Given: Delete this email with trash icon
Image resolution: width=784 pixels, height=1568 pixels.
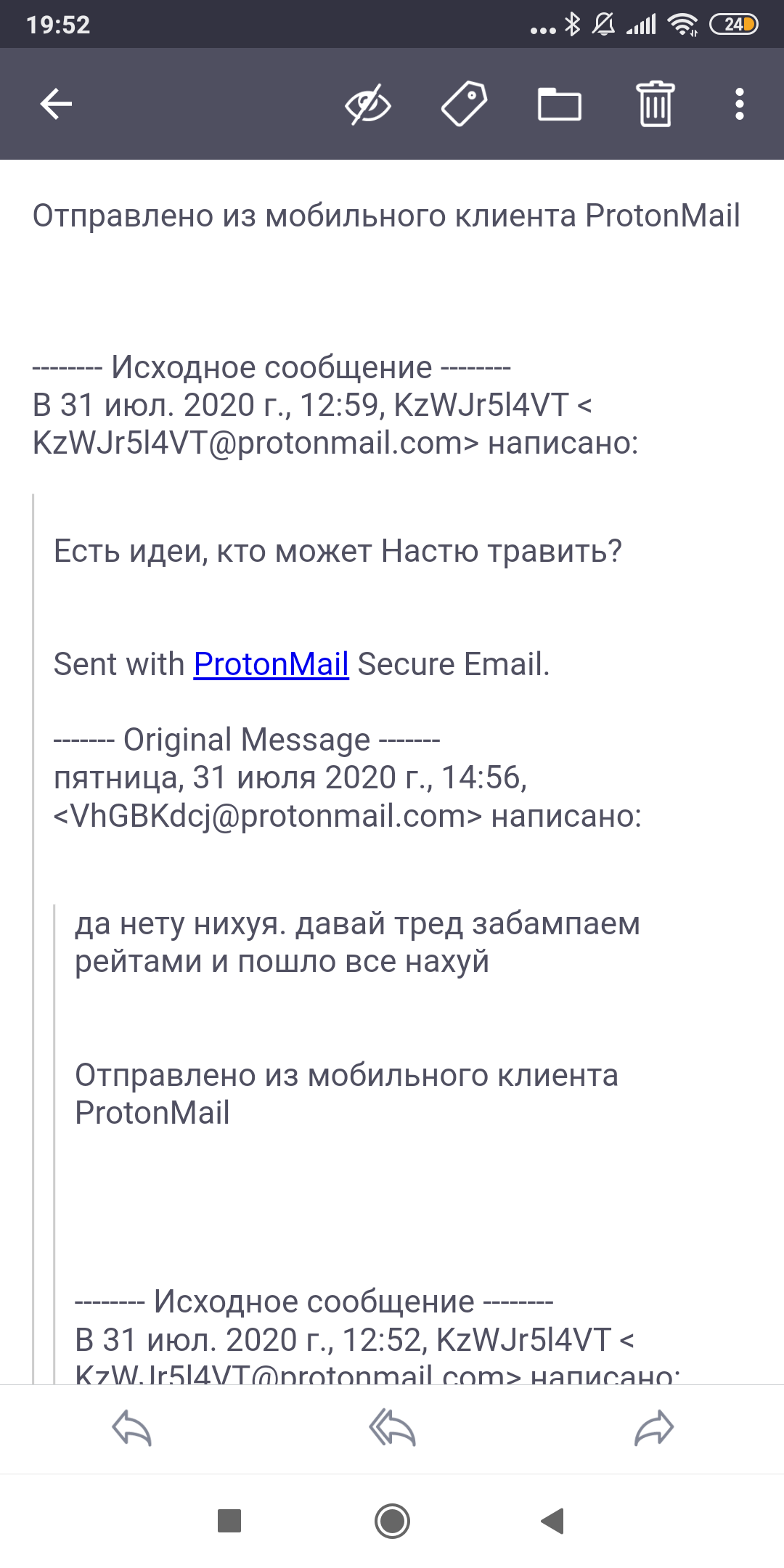Looking at the screenshot, I should (x=656, y=104).
